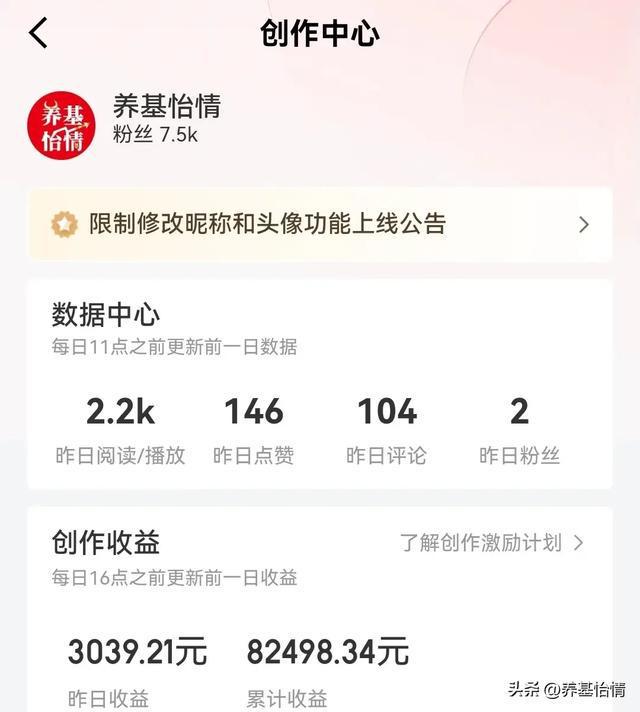The height and width of the screenshot is (712, 640).
Task: Open the 养基怡情 profile avatar
Action: [61, 124]
